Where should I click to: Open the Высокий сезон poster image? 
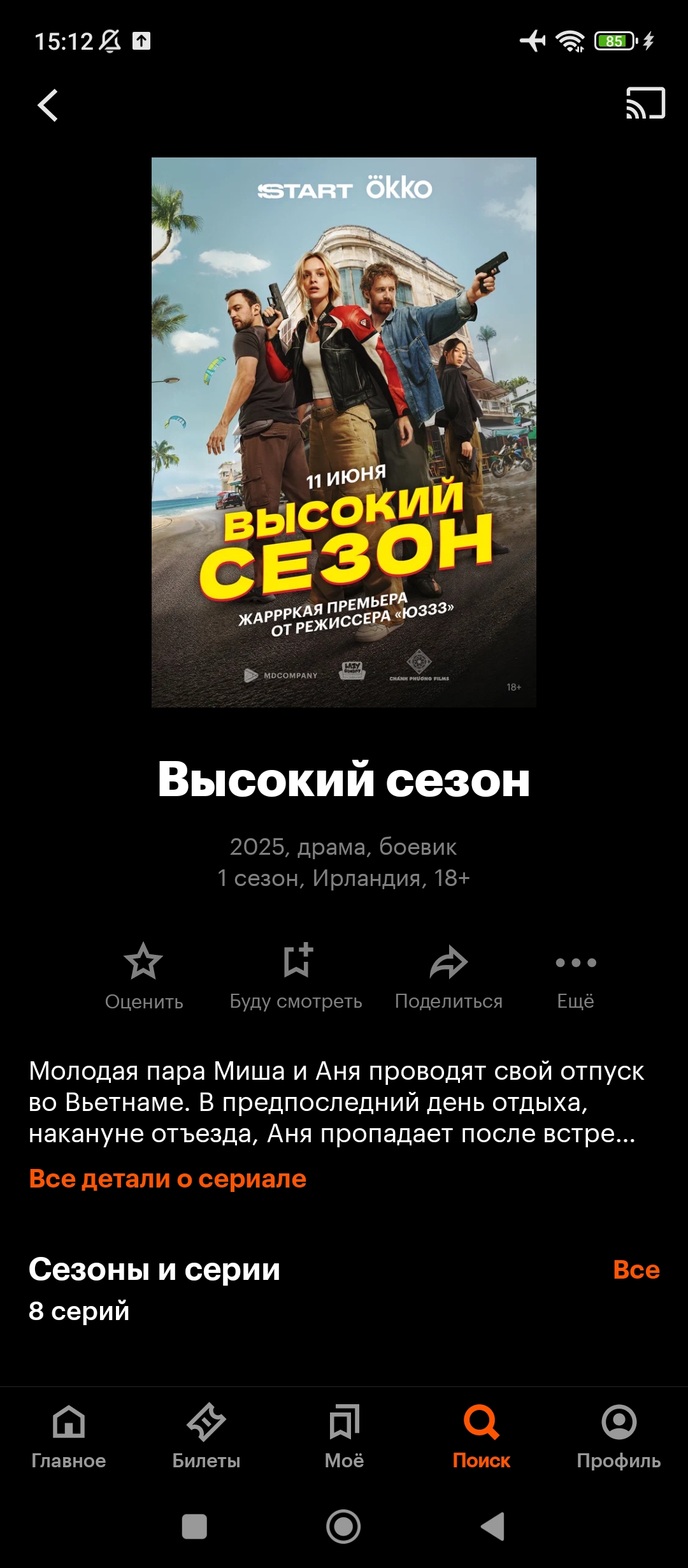(344, 432)
